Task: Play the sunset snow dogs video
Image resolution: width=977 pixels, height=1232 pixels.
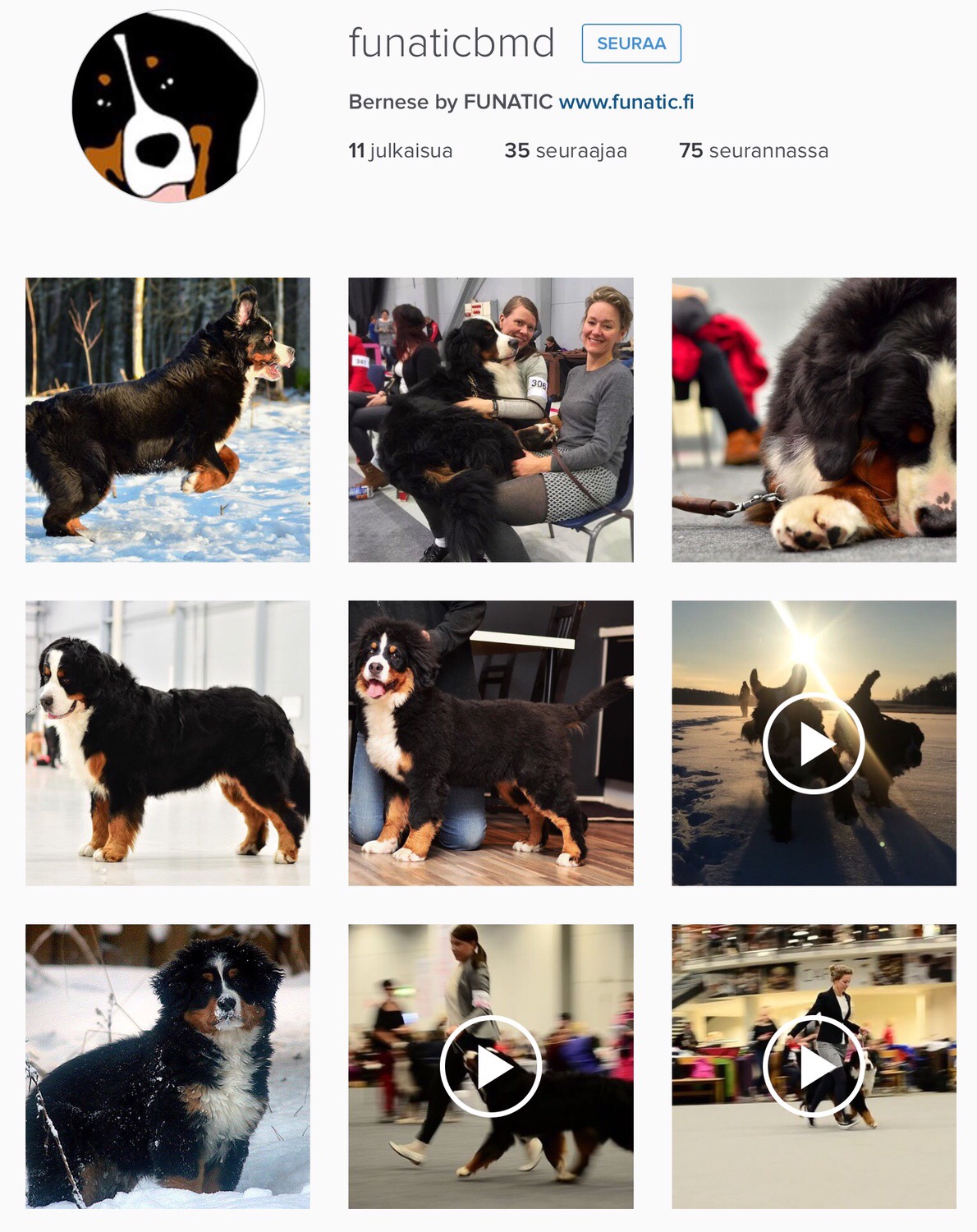Action: [814, 742]
